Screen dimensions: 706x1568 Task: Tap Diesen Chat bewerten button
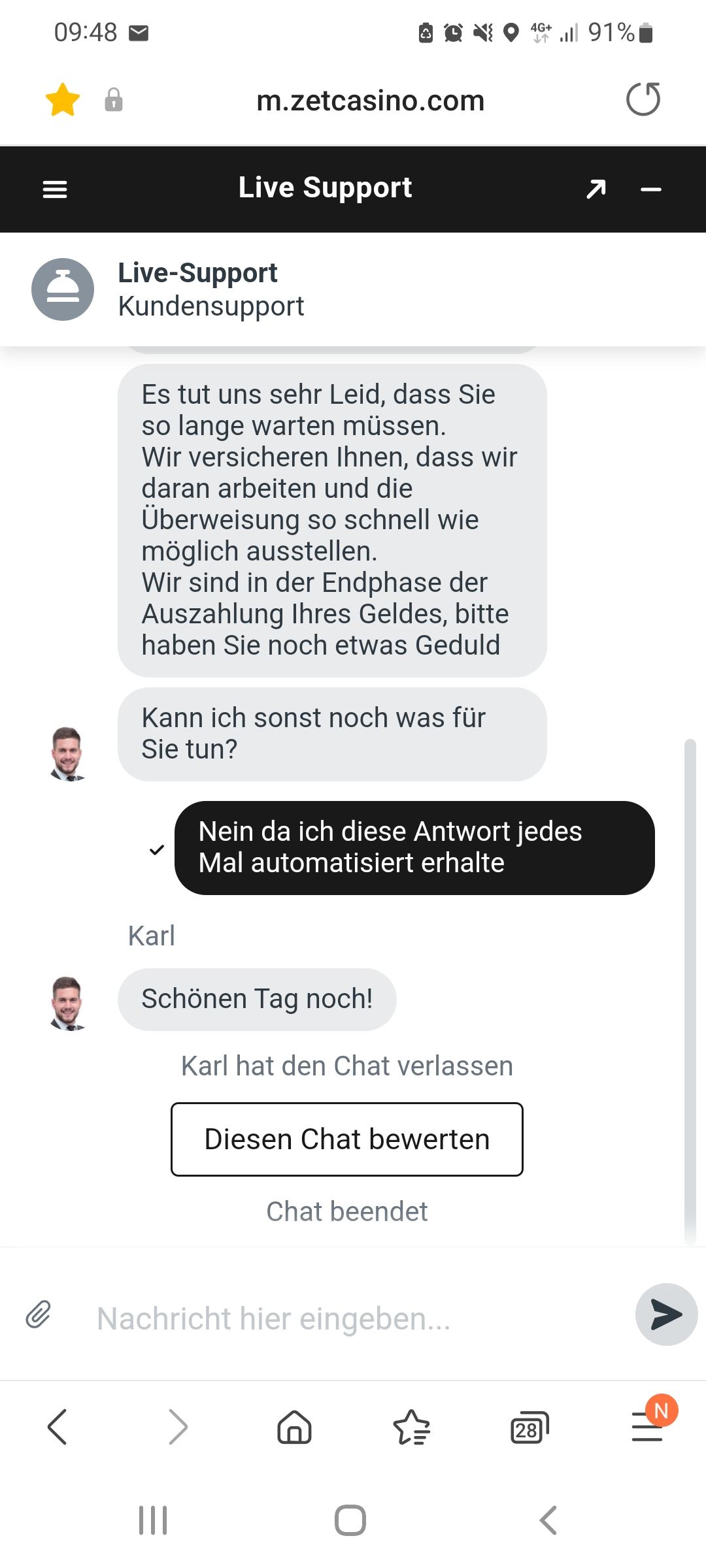(346, 1139)
